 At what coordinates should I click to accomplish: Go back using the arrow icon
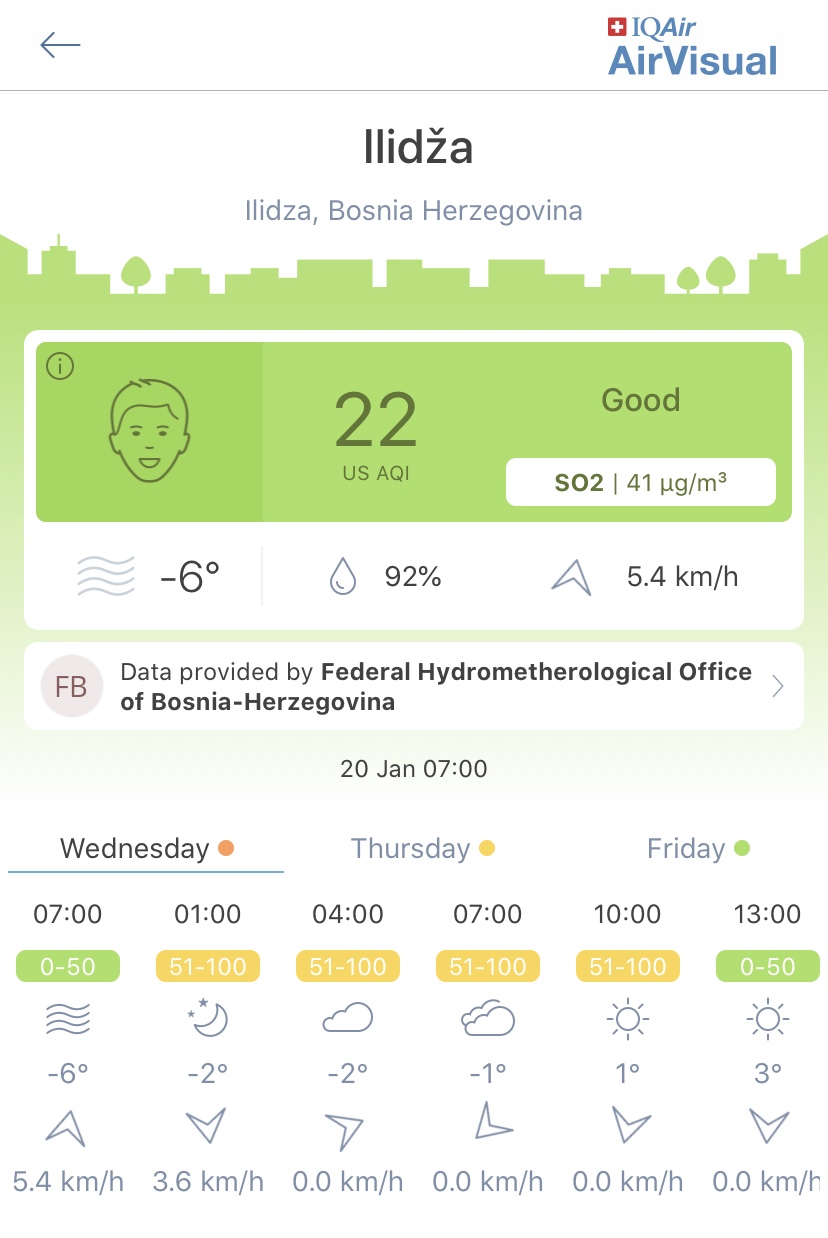(60, 45)
